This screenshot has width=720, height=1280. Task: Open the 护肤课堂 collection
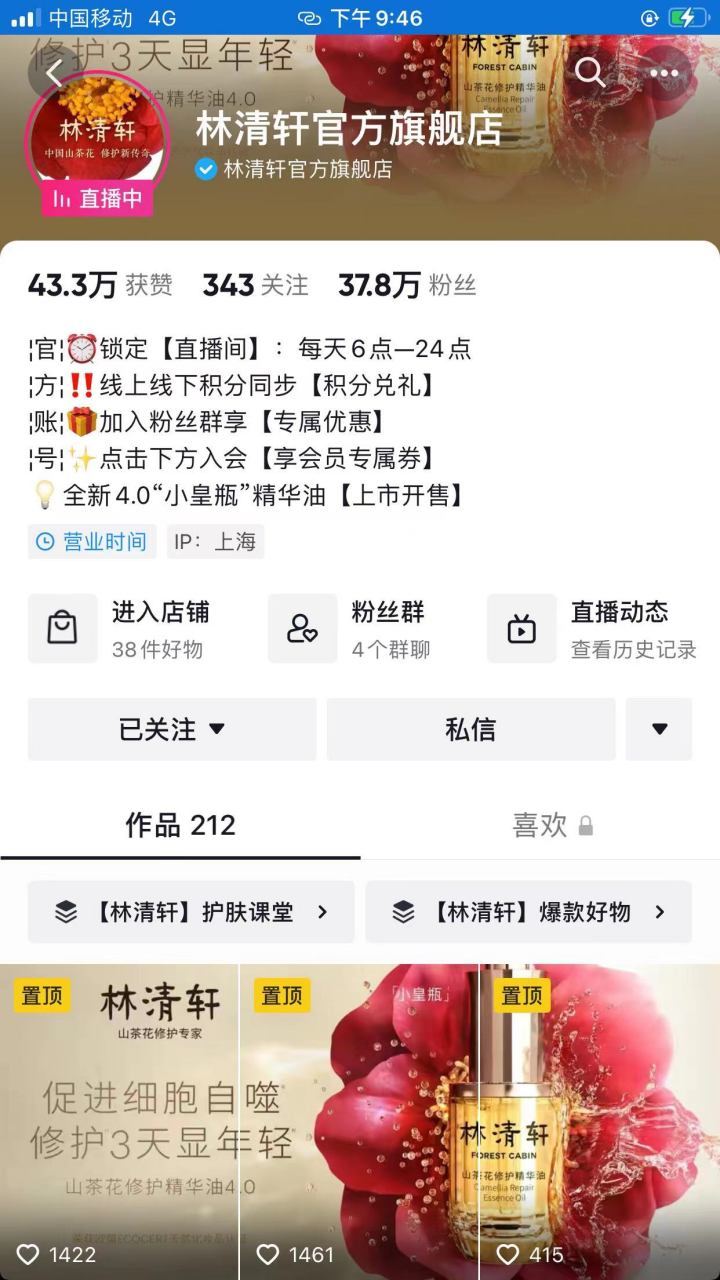(191, 912)
